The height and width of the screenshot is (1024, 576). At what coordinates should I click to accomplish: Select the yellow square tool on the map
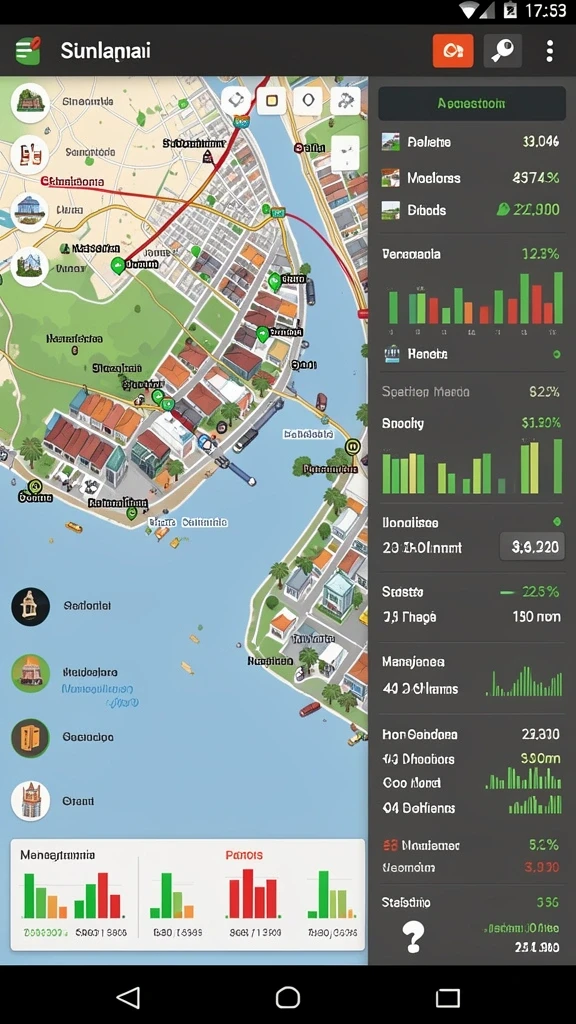click(x=272, y=101)
